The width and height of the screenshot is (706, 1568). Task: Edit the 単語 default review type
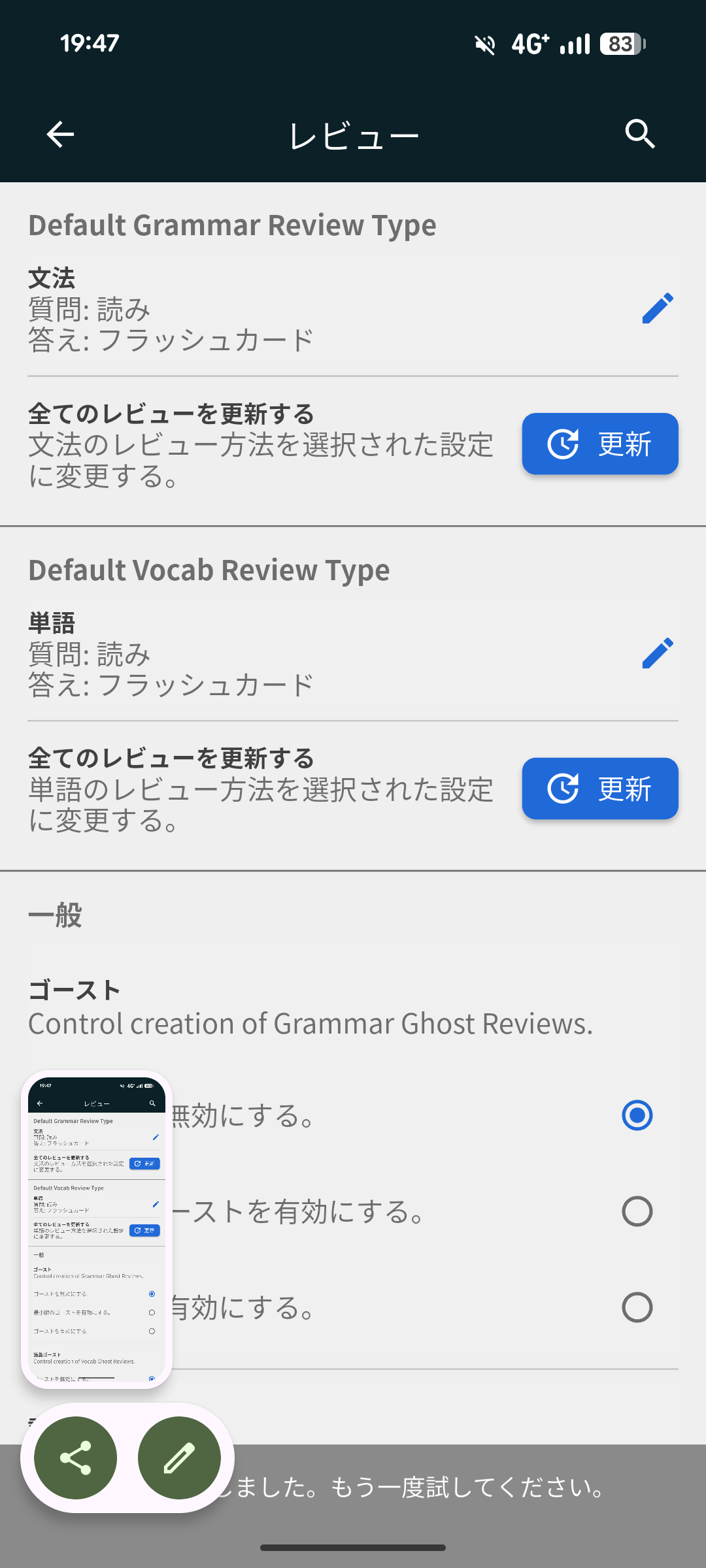tap(657, 653)
